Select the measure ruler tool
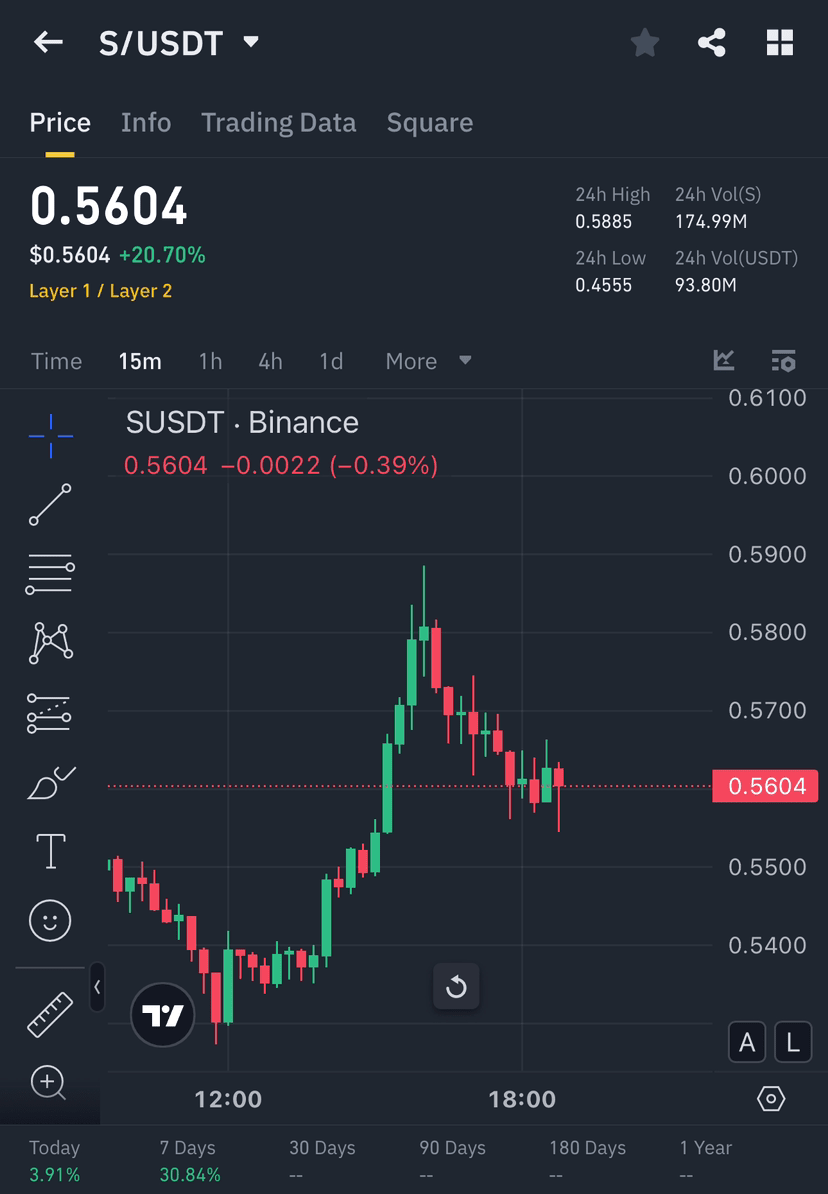828x1194 pixels. tap(47, 1012)
